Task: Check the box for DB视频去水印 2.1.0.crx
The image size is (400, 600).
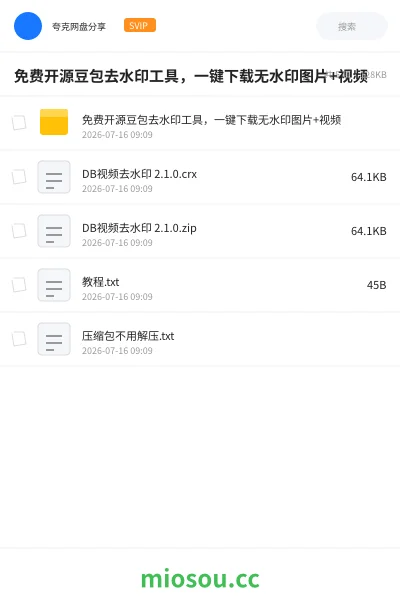Action: click(x=19, y=177)
